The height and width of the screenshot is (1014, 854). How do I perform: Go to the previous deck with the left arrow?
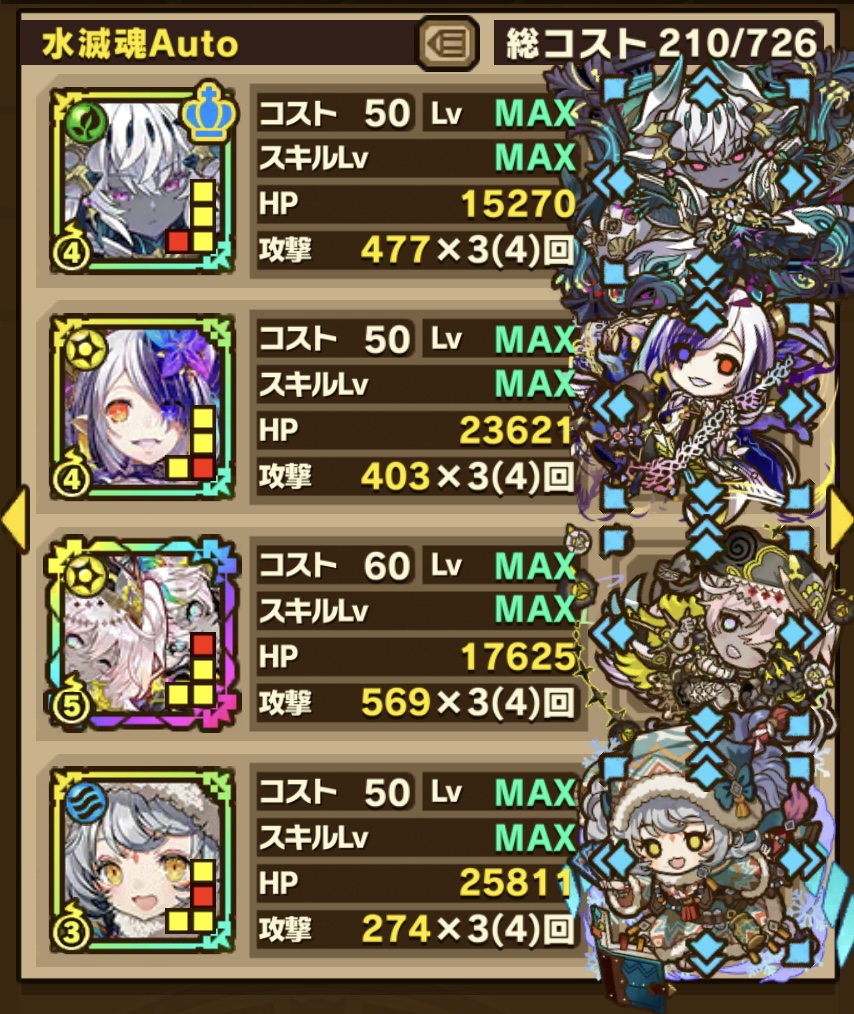point(14,519)
